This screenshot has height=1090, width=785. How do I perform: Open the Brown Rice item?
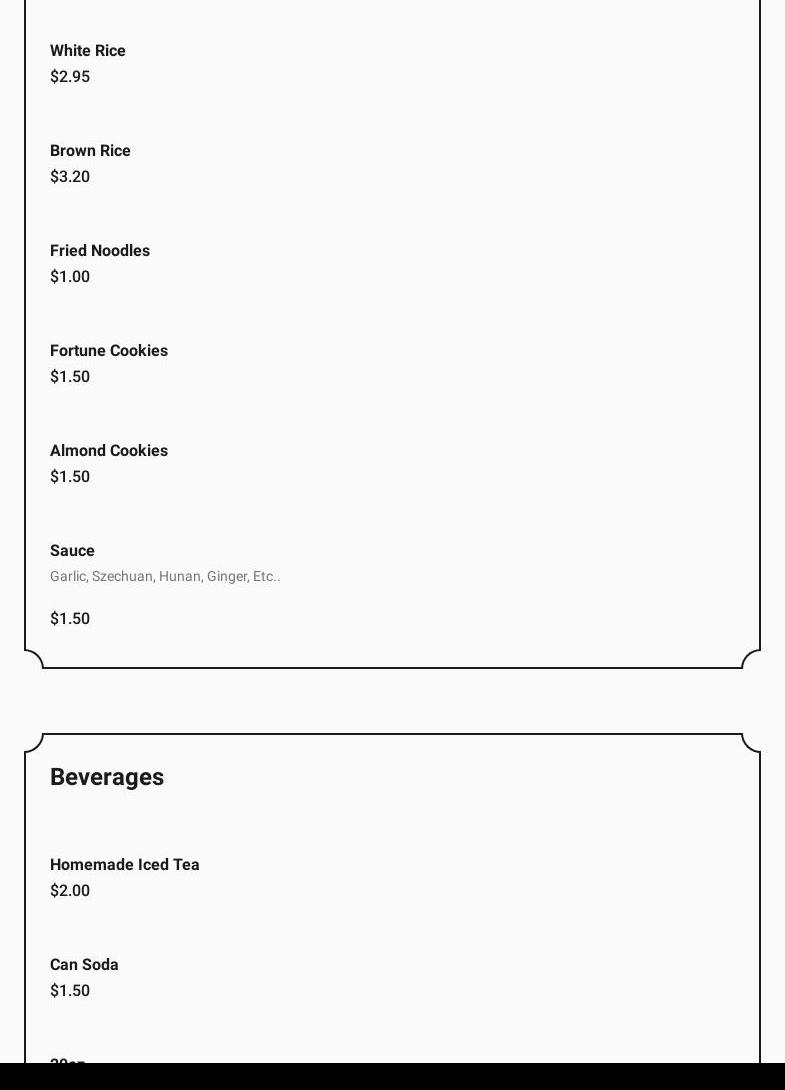[x=90, y=151]
